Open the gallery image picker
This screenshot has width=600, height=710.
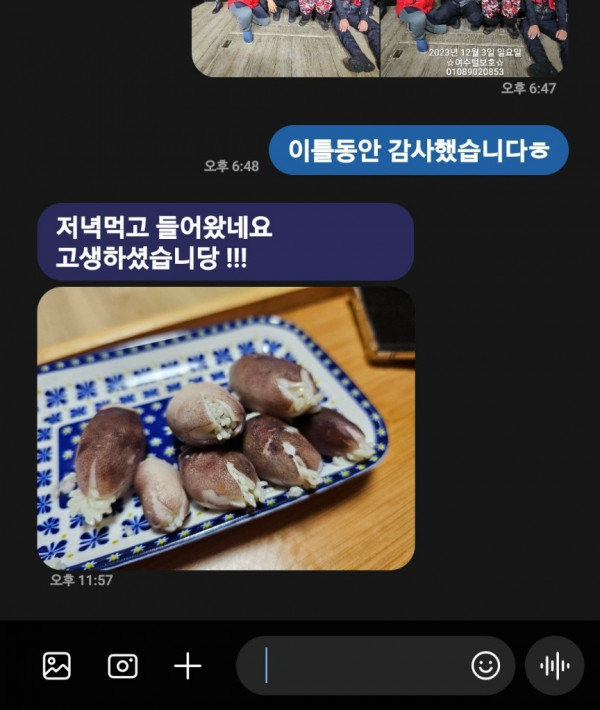point(57,666)
